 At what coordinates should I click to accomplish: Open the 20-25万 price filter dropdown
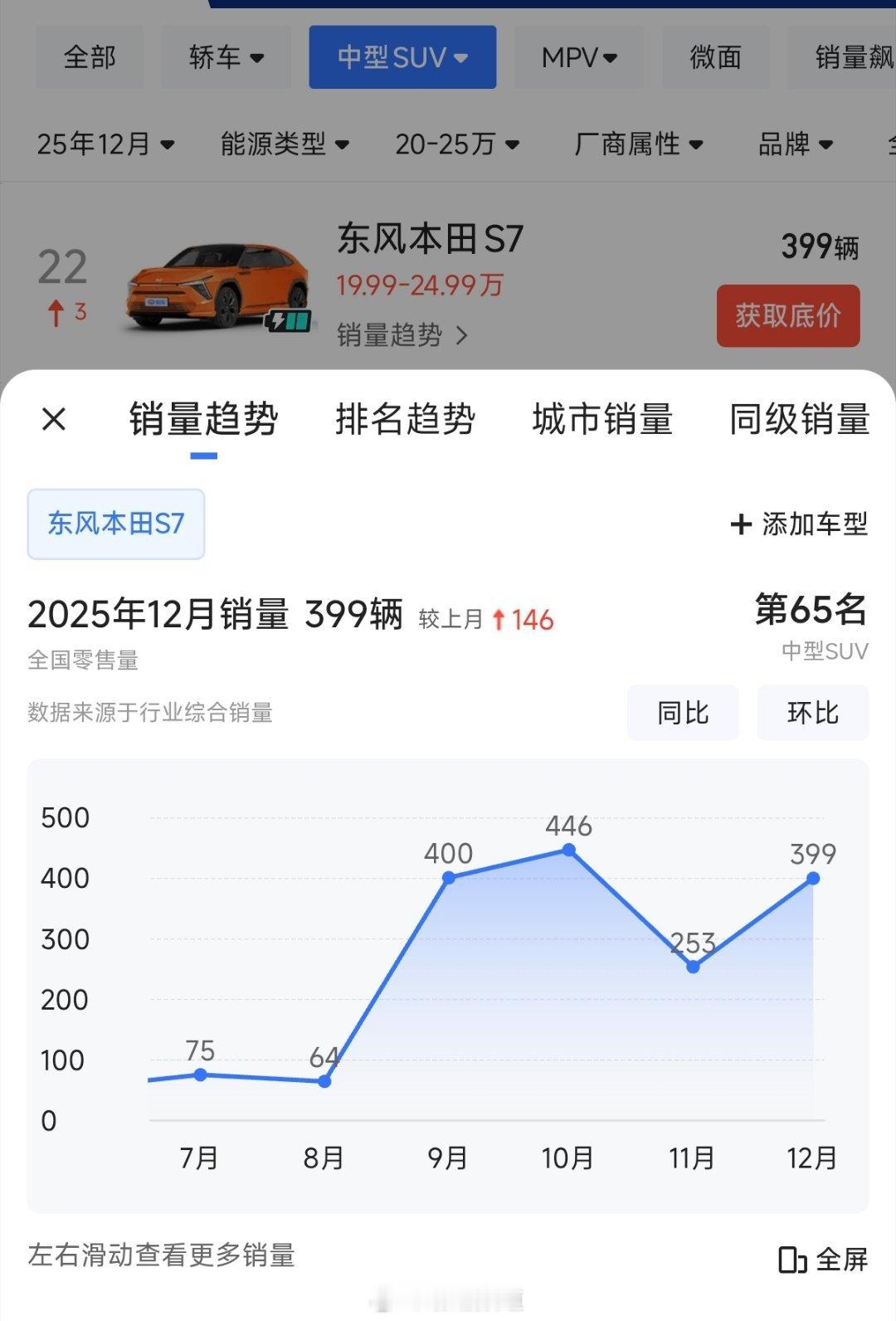[458, 143]
